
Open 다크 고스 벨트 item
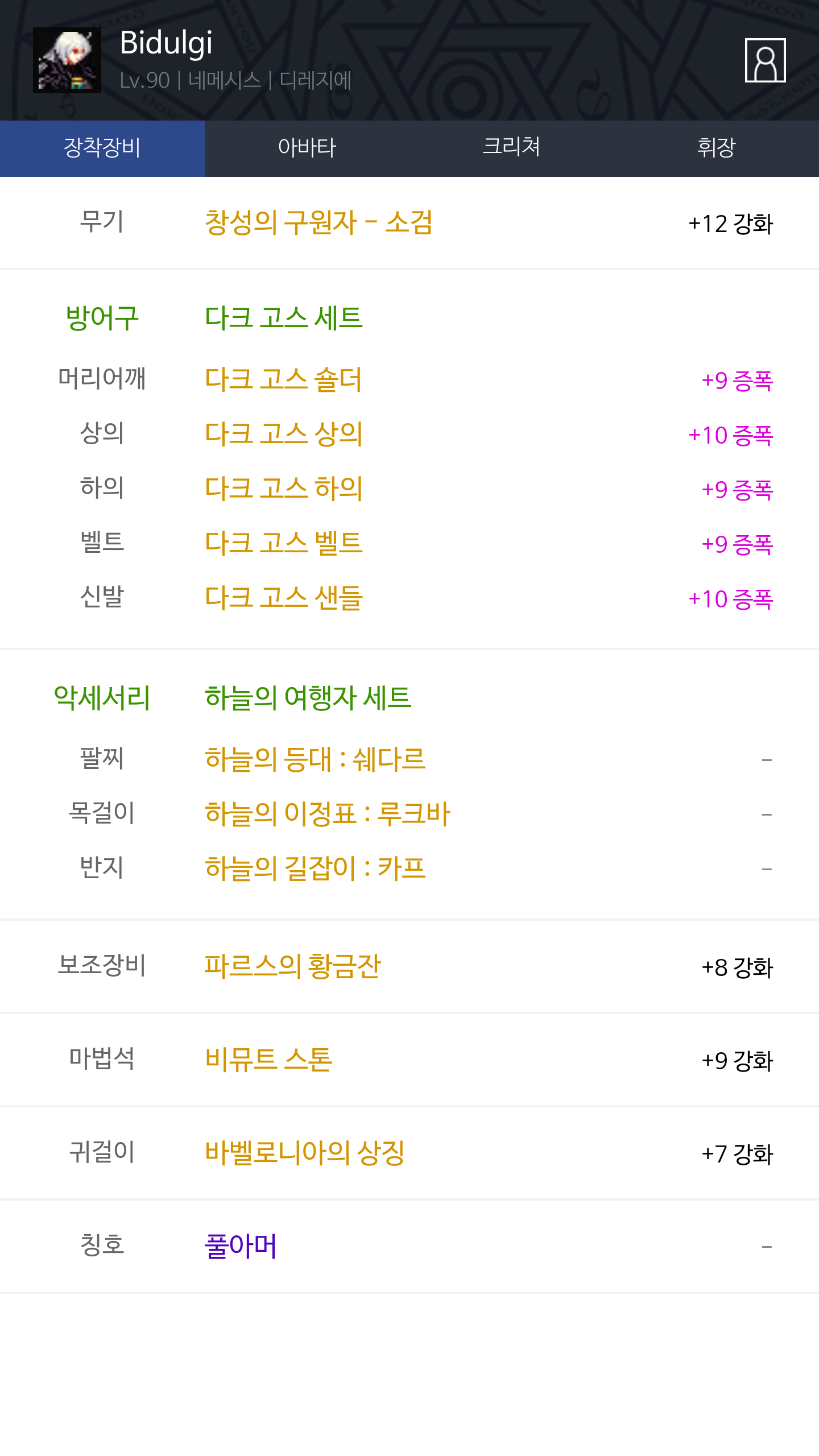(x=283, y=543)
